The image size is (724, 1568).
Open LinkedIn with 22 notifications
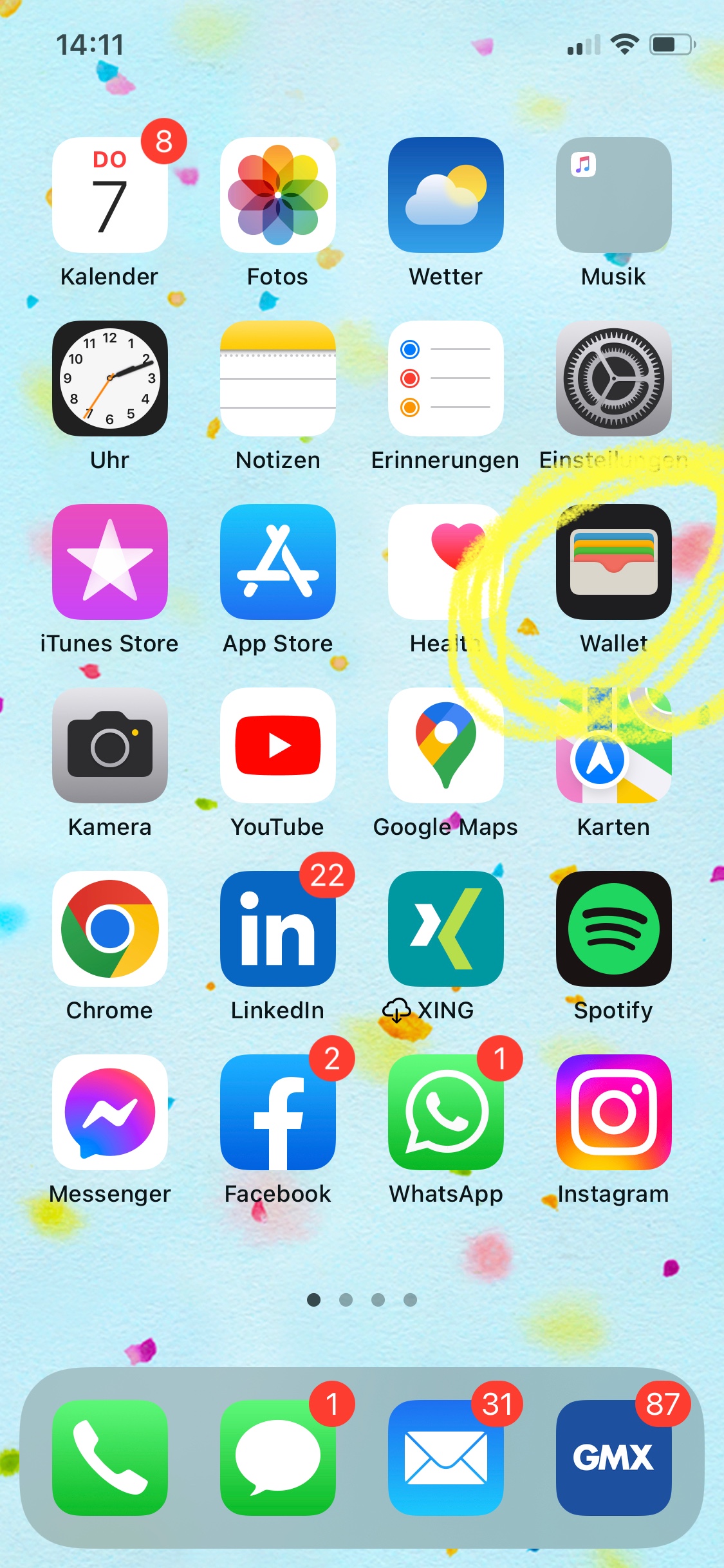(x=277, y=929)
